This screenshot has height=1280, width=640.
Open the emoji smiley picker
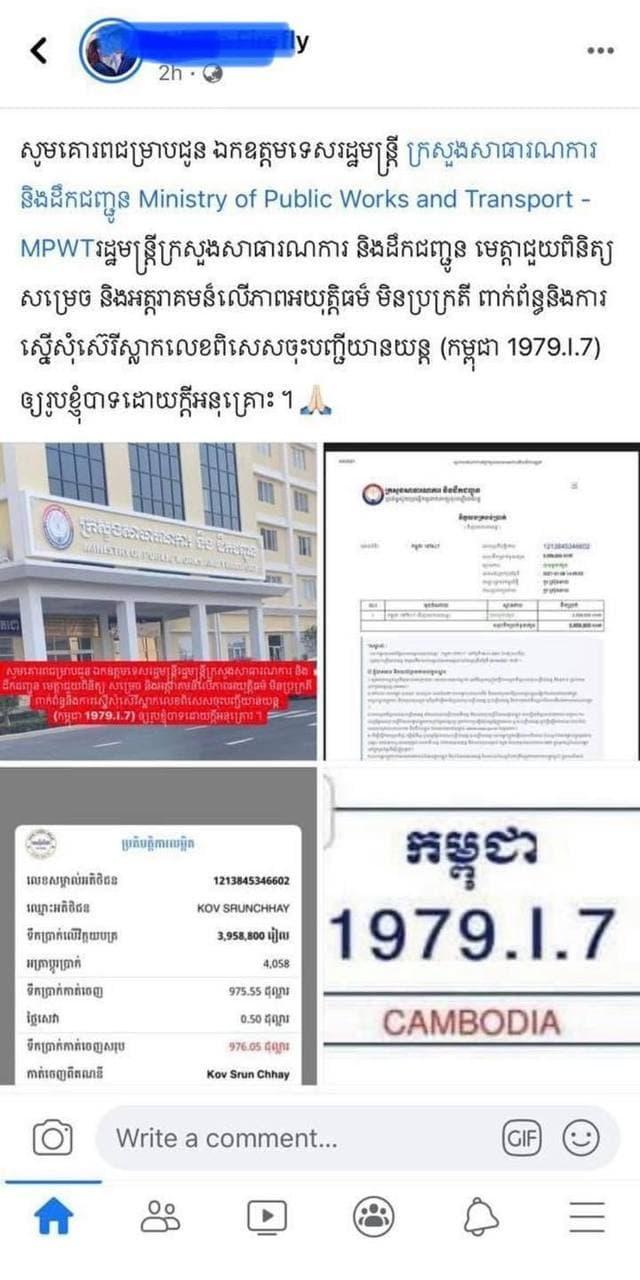[x=581, y=1138]
